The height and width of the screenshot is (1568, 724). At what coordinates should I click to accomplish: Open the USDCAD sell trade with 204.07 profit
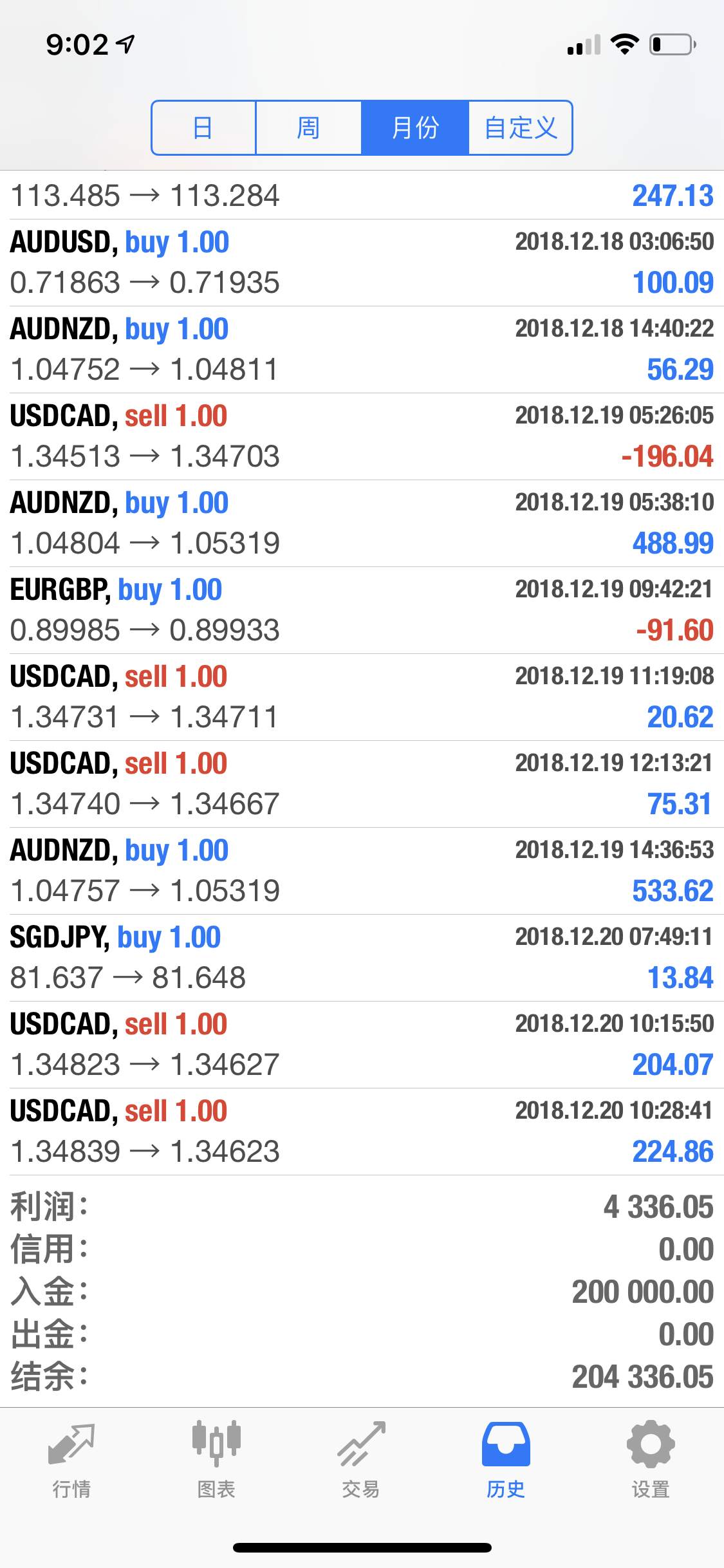[x=362, y=1045]
